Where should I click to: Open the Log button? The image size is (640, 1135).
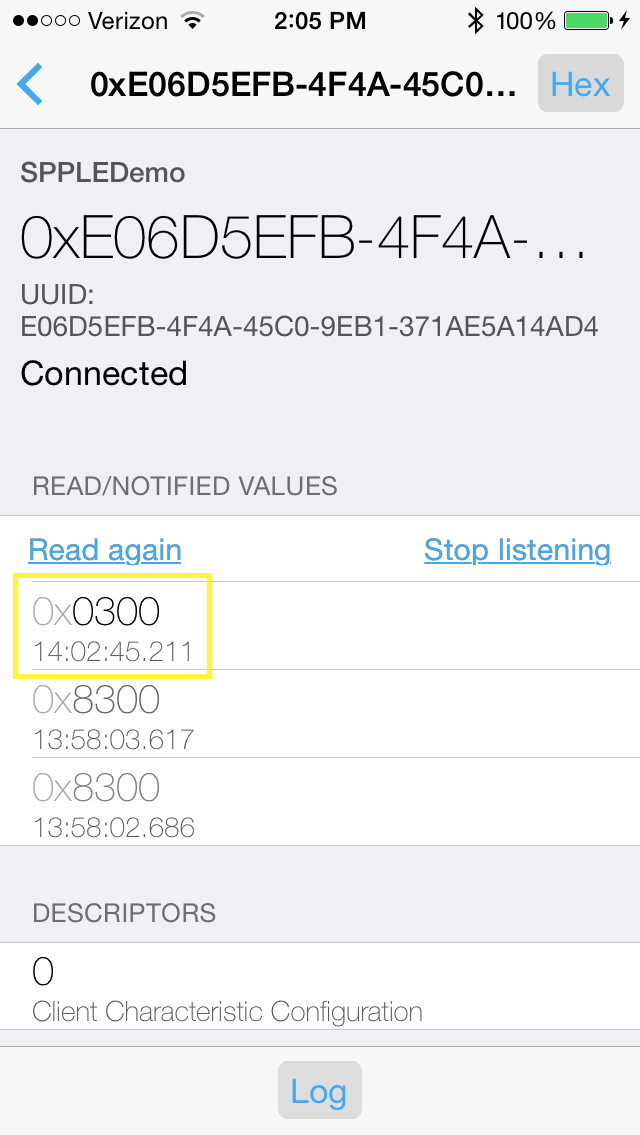click(x=319, y=1091)
